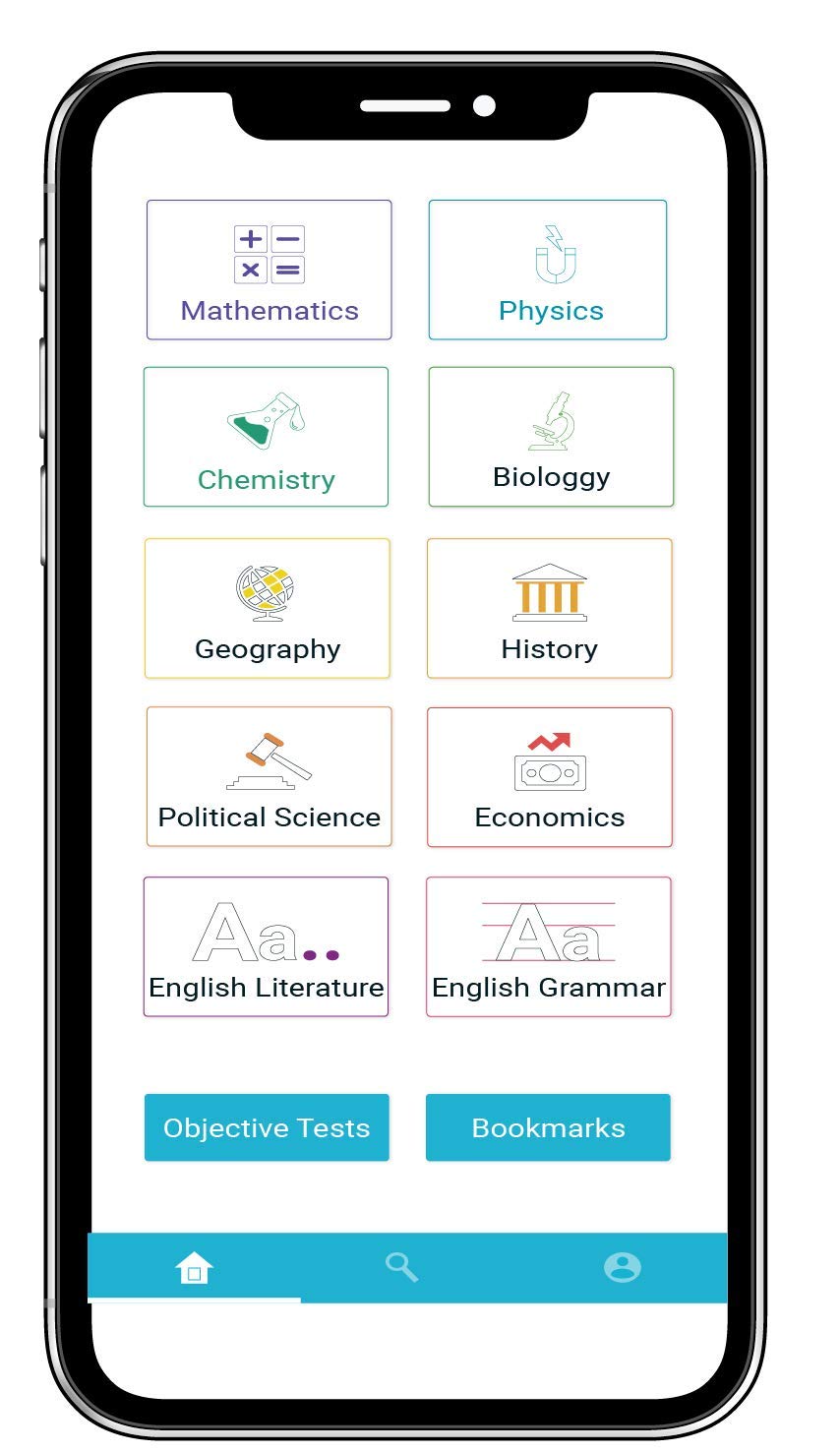Go to the profile tab
This screenshot has height=1453, width=840.
(x=622, y=1267)
